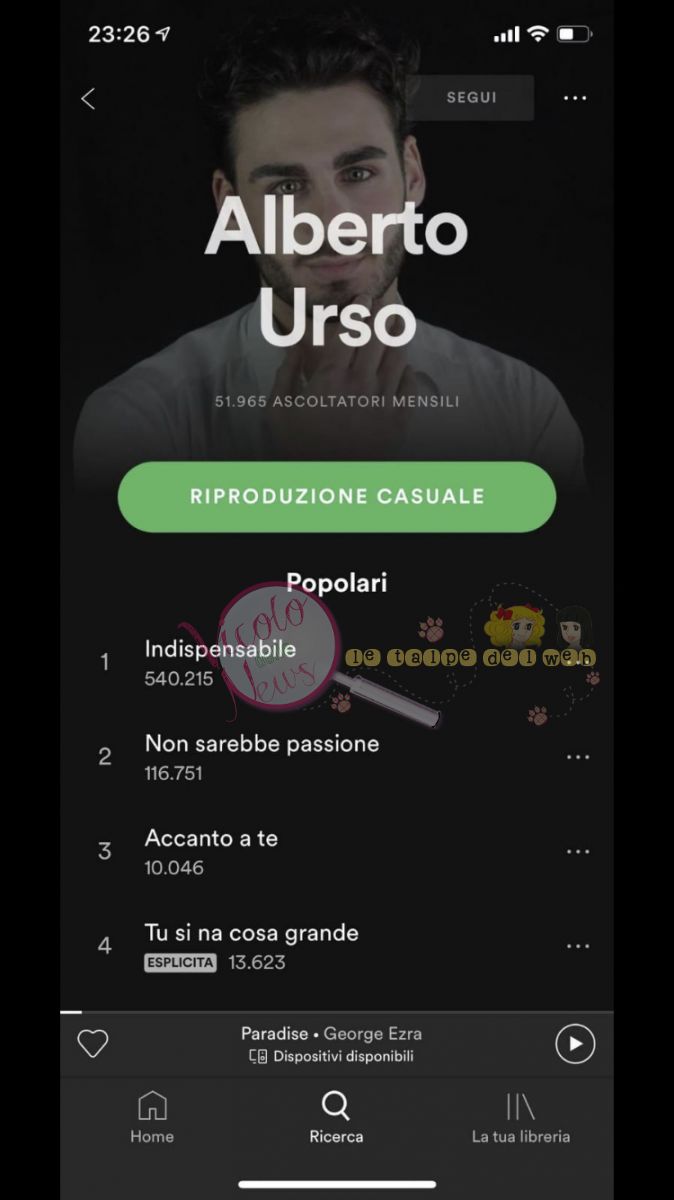Play the track Indispensabile
Image resolution: width=674 pixels, height=1200 pixels.
tap(220, 662)
